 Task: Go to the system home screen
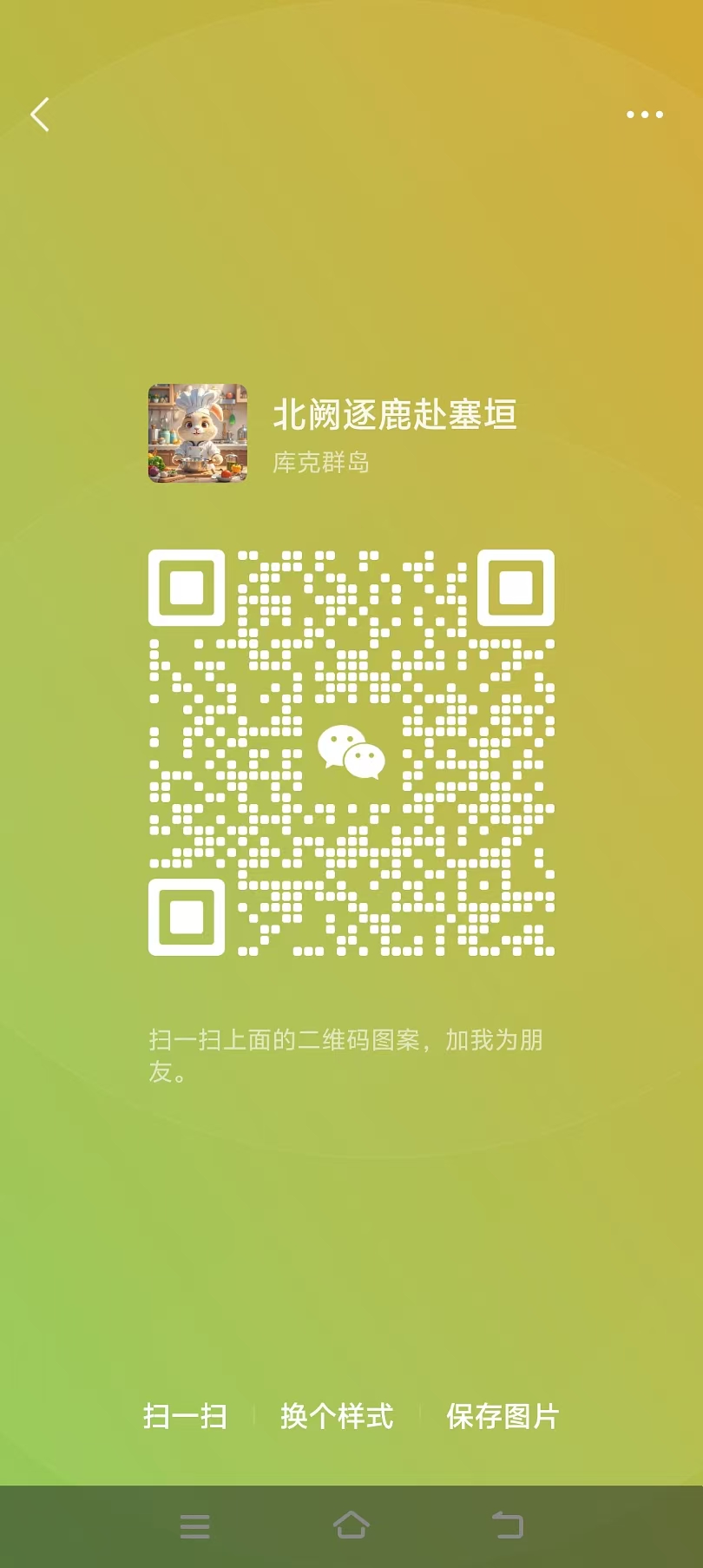pyautogui.click(x=351, y=1525)
